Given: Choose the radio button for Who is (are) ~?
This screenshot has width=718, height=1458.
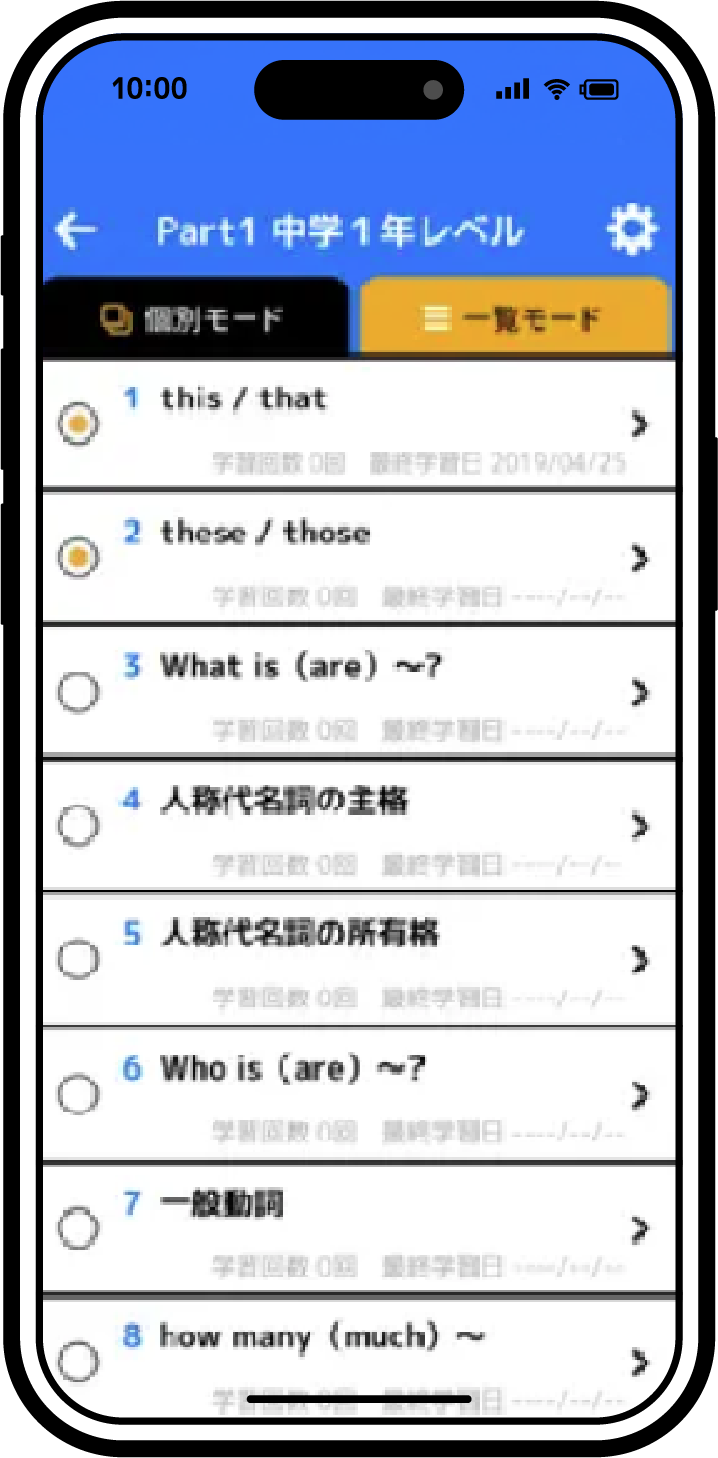Looking at the screenshot, I should click(79, 1095).
